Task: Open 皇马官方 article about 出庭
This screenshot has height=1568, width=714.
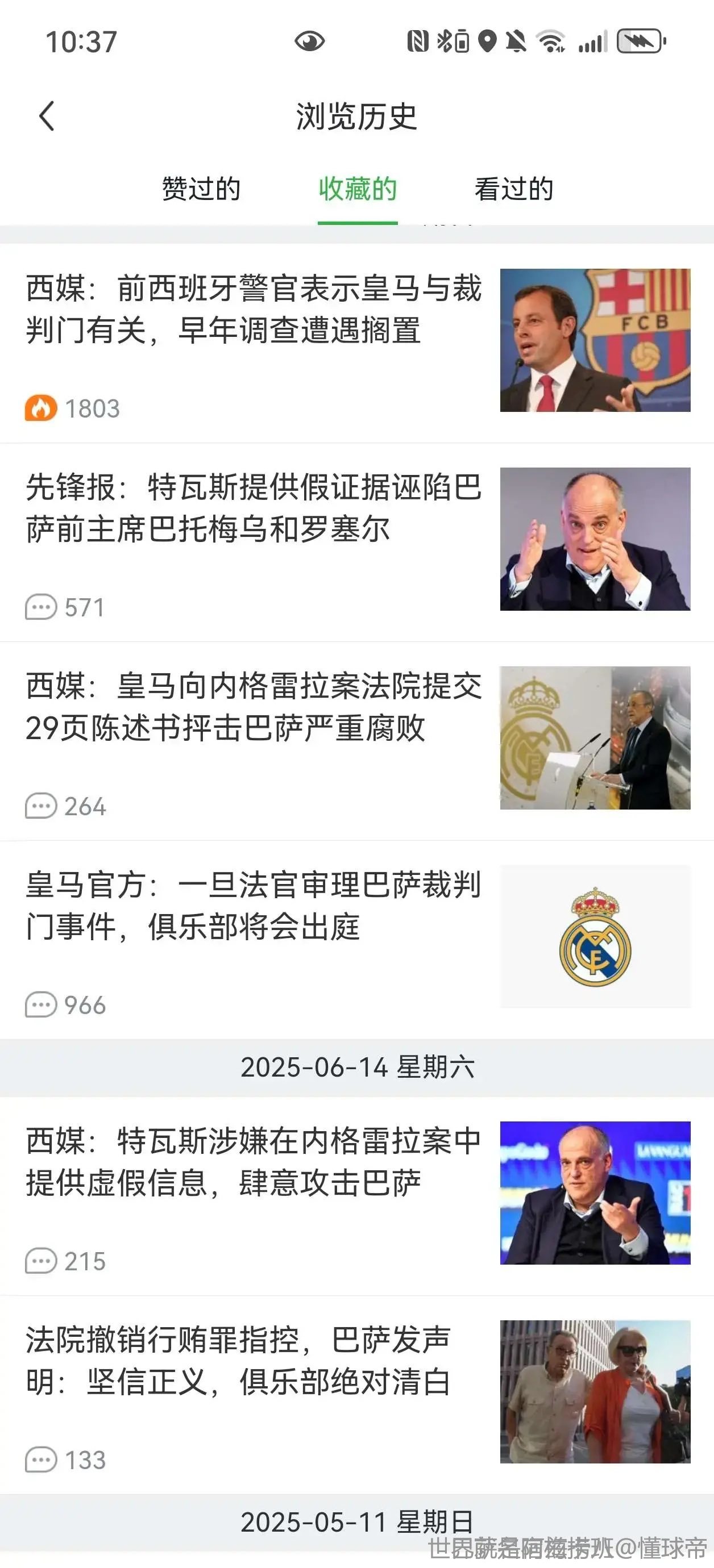Action: 254,906
